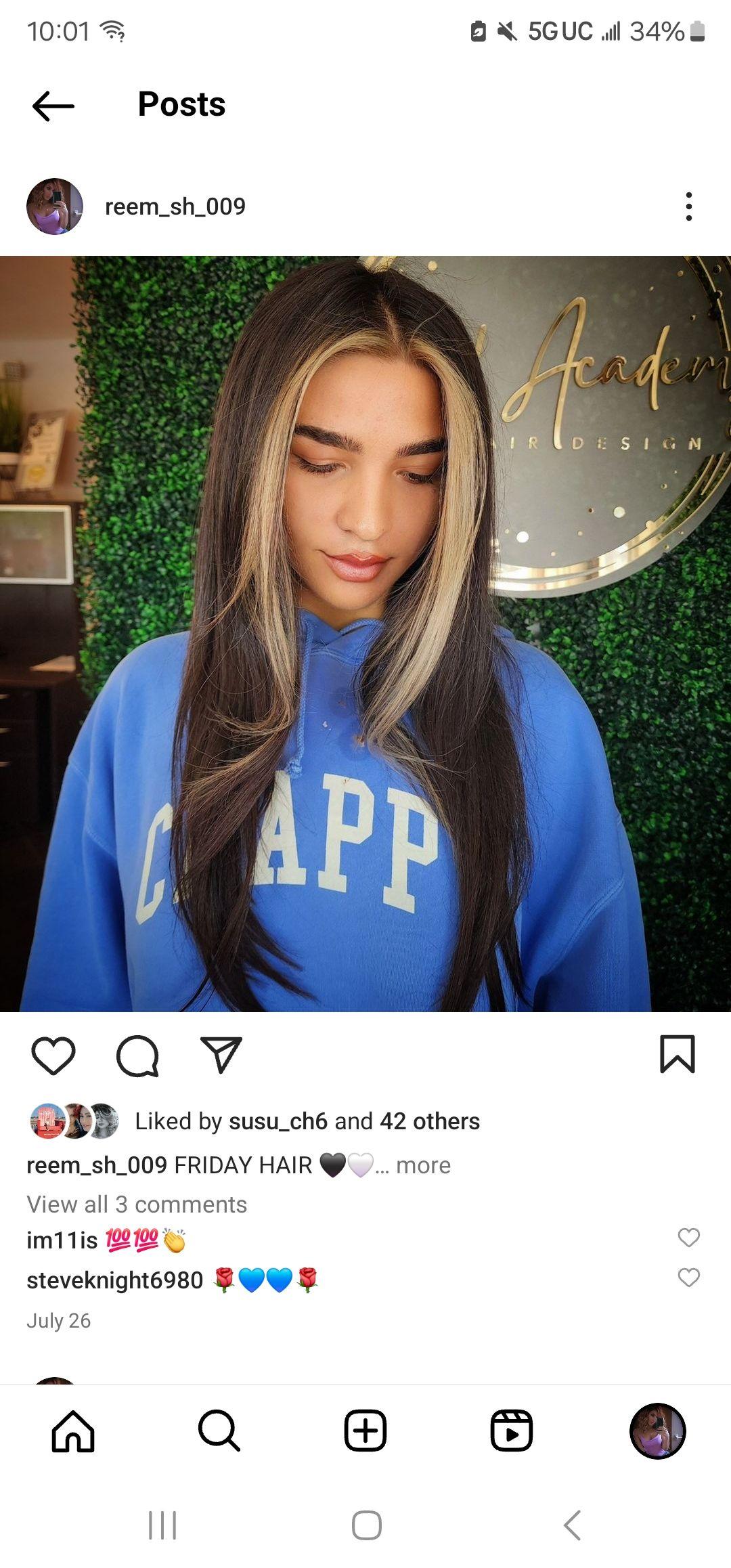The height and width of the screenshot is (1568, 731).
Task: Open your profile tab at the bottom
Action: pos(658,1431)
